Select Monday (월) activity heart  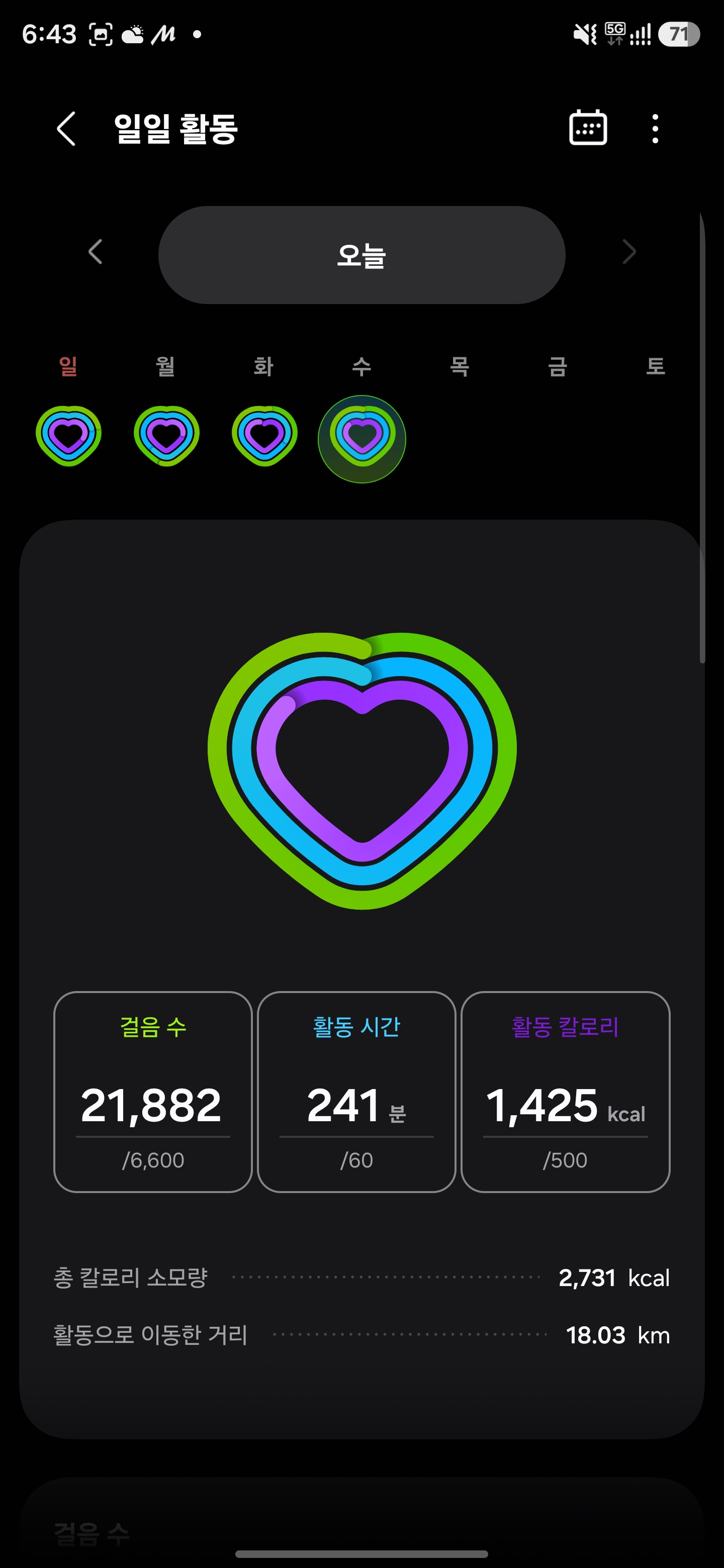(166, 436)
